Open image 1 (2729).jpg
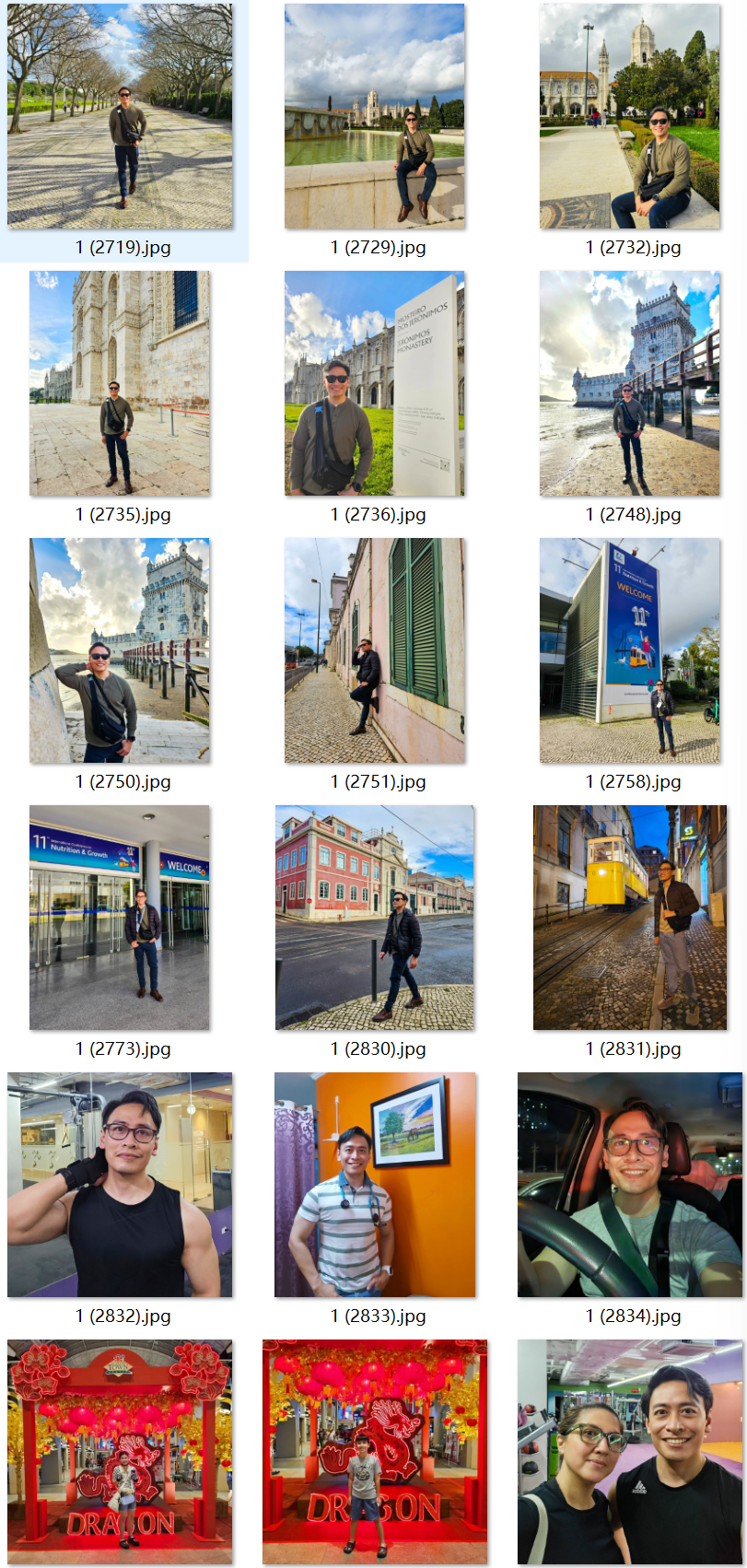747x1568 pixels. pyautogui.click(x=374, y=116)
